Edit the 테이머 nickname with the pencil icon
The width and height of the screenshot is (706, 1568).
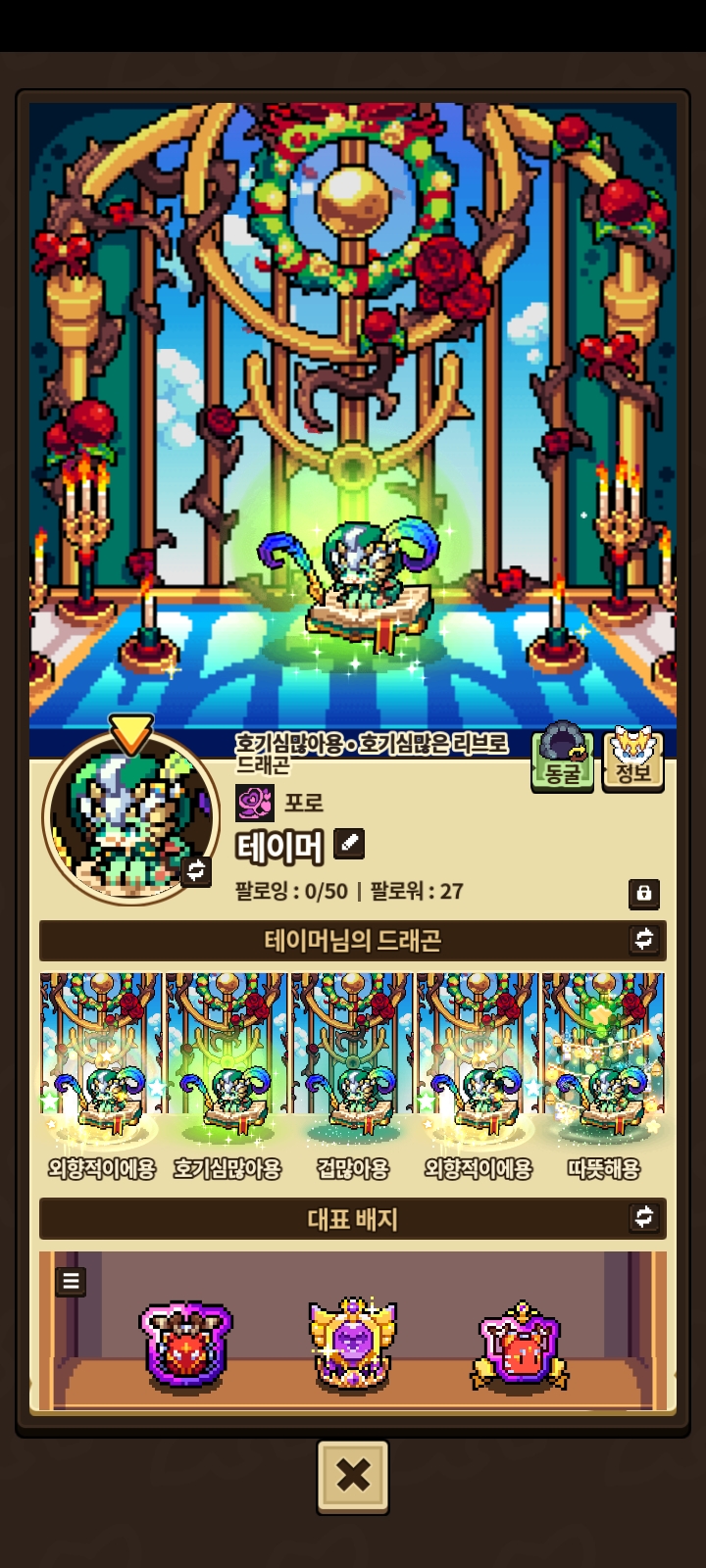349,843
